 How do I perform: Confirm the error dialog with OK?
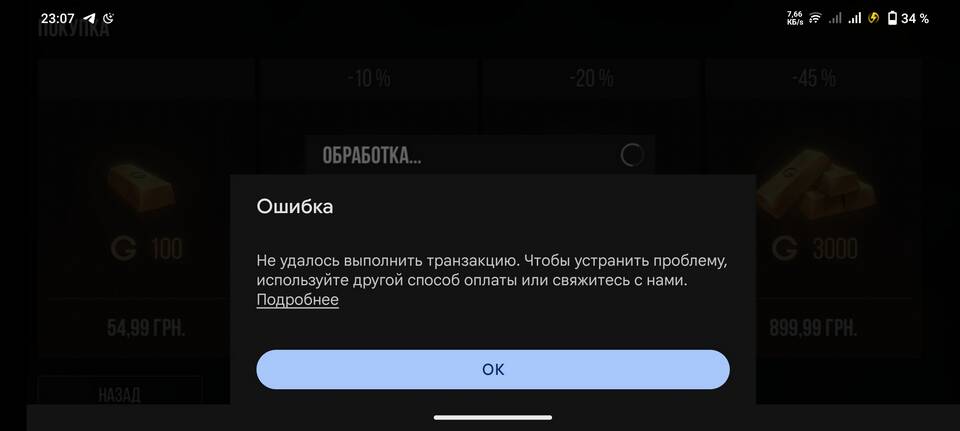click(x=492, y=369)
